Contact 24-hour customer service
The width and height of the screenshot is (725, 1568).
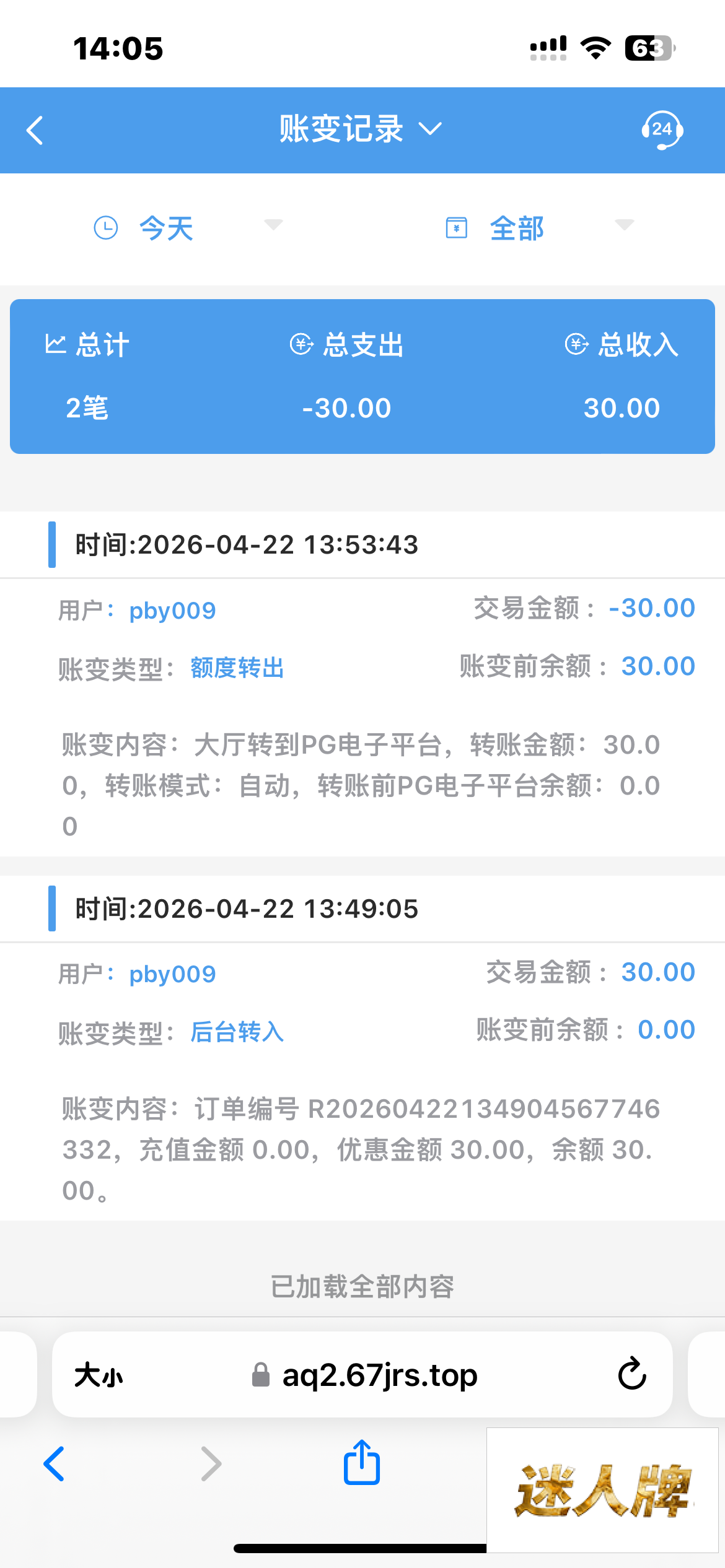662,130
